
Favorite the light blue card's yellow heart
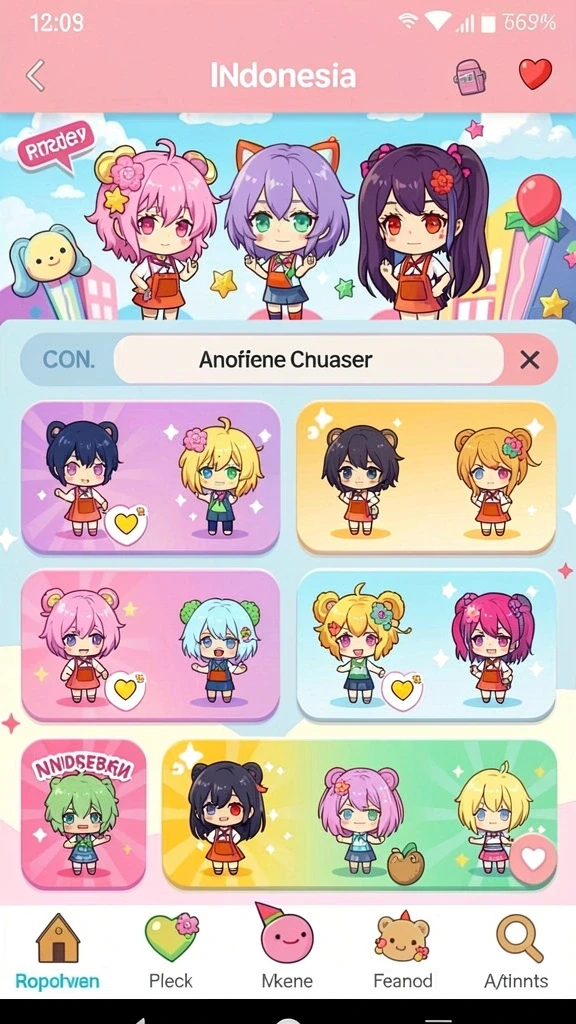coord(402,690)
